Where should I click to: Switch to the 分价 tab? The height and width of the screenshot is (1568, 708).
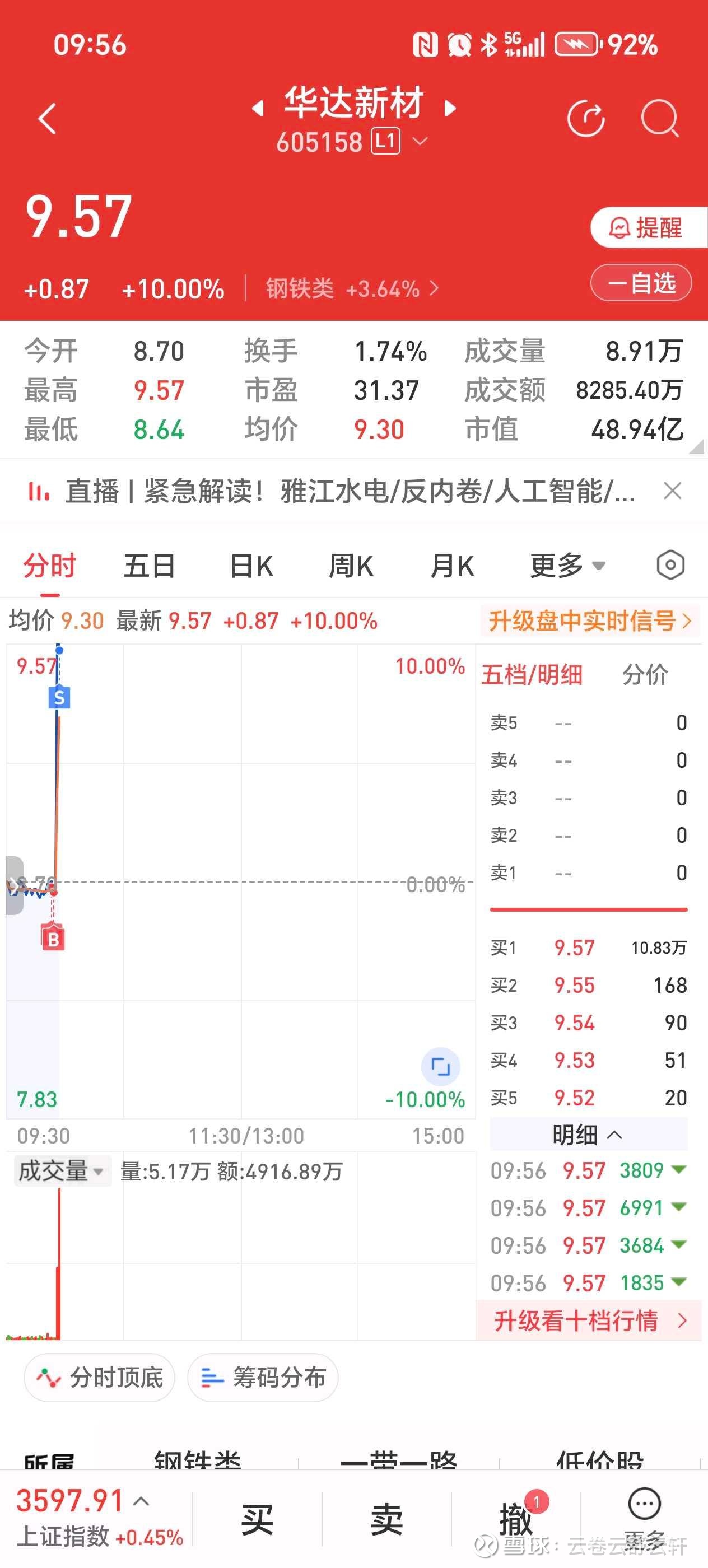[x=645, y=675]
